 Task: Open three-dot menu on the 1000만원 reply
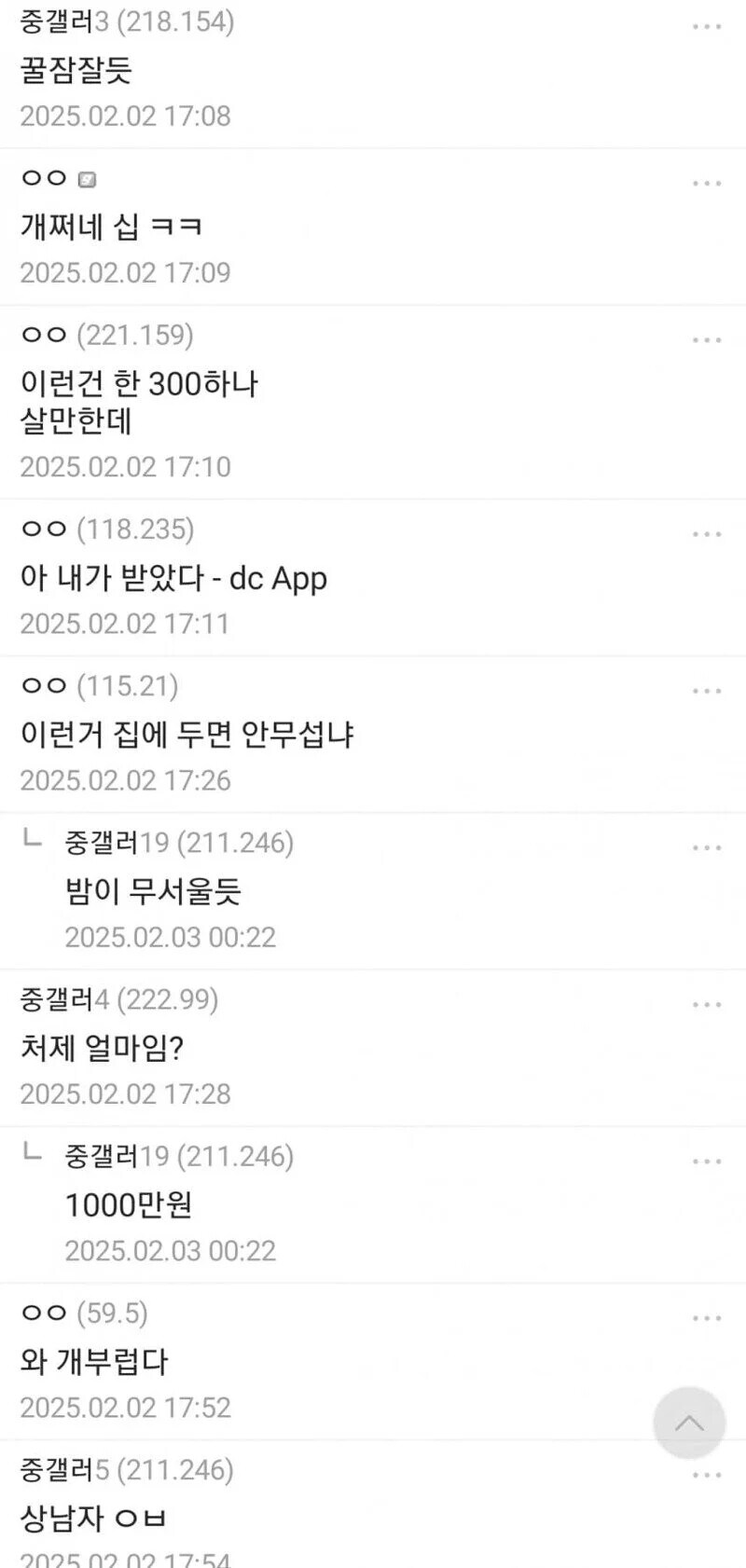(x=706, y=1161)
